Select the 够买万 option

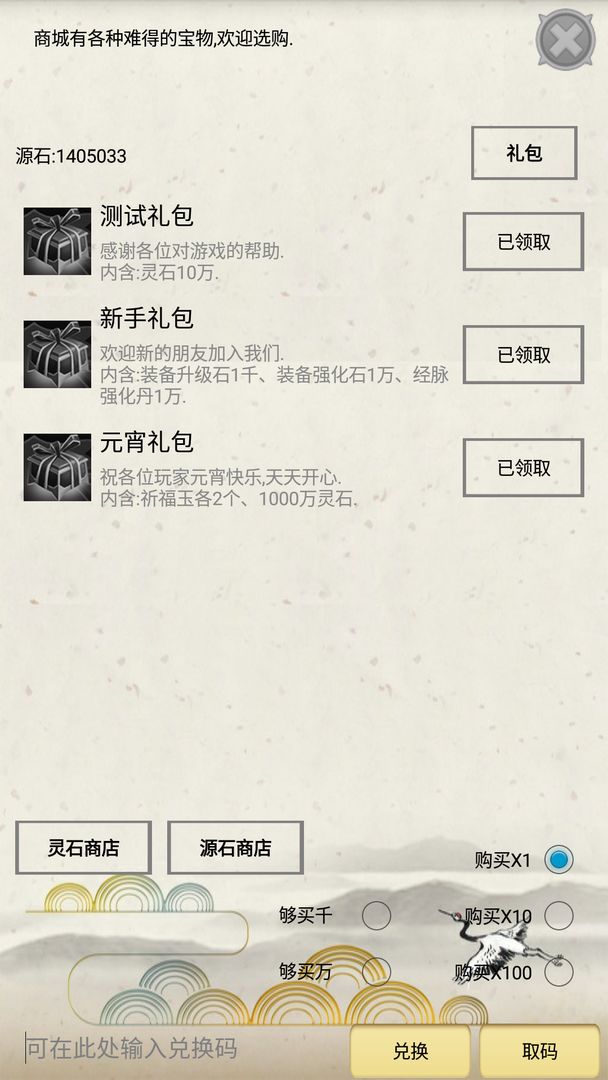(x=376, y=970)
